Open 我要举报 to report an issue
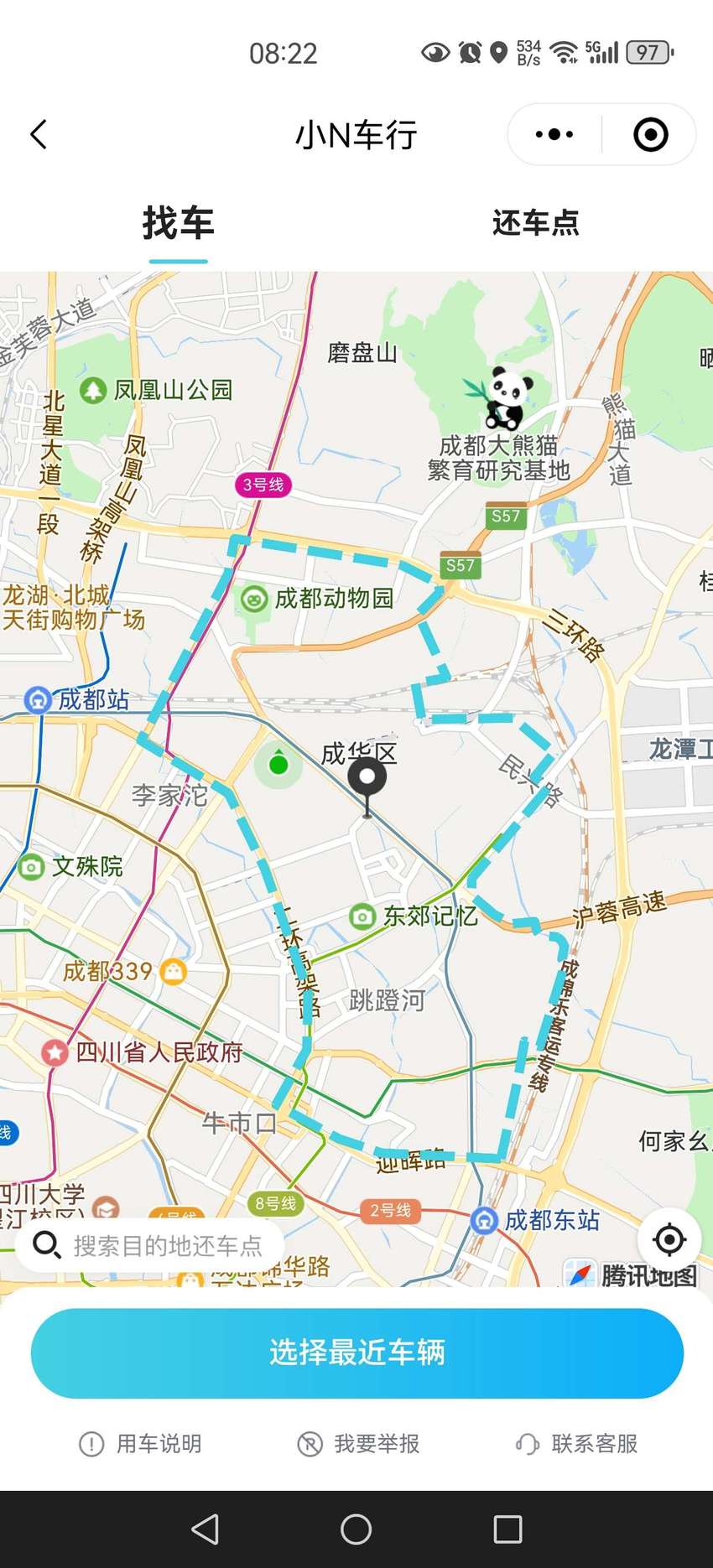This screenshot has height=1568, width=713. (x=358, y=1444)
